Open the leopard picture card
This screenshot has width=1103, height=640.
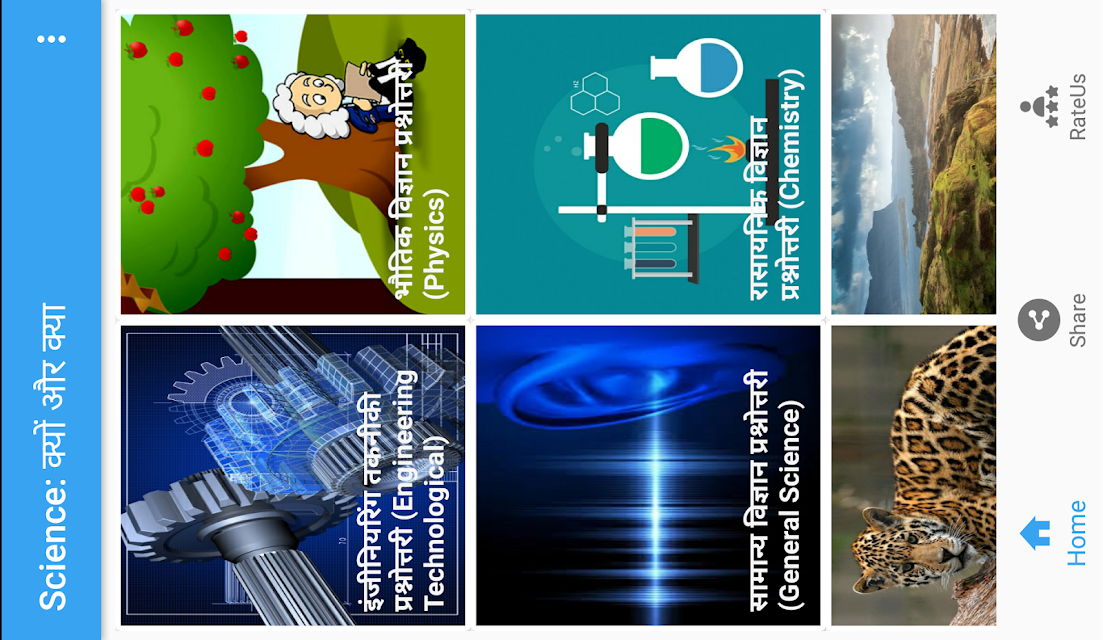[914, 475]
